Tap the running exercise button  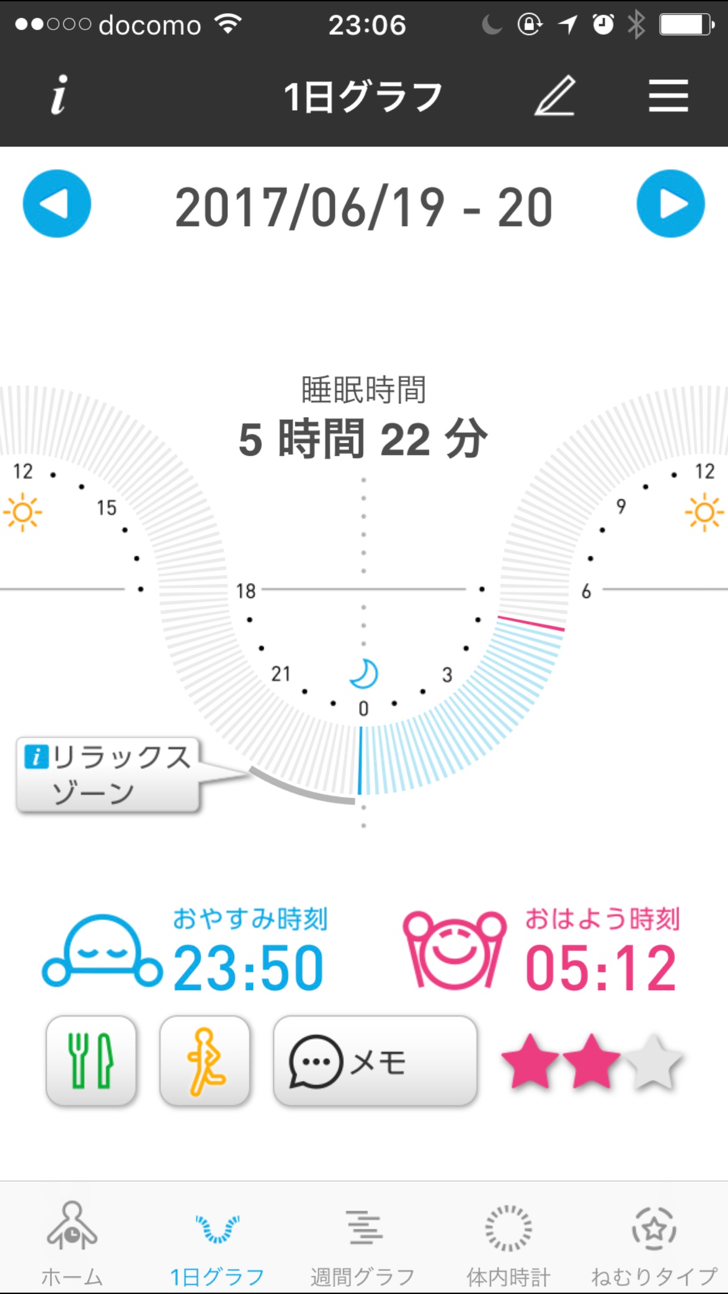tap(205, 1060)
